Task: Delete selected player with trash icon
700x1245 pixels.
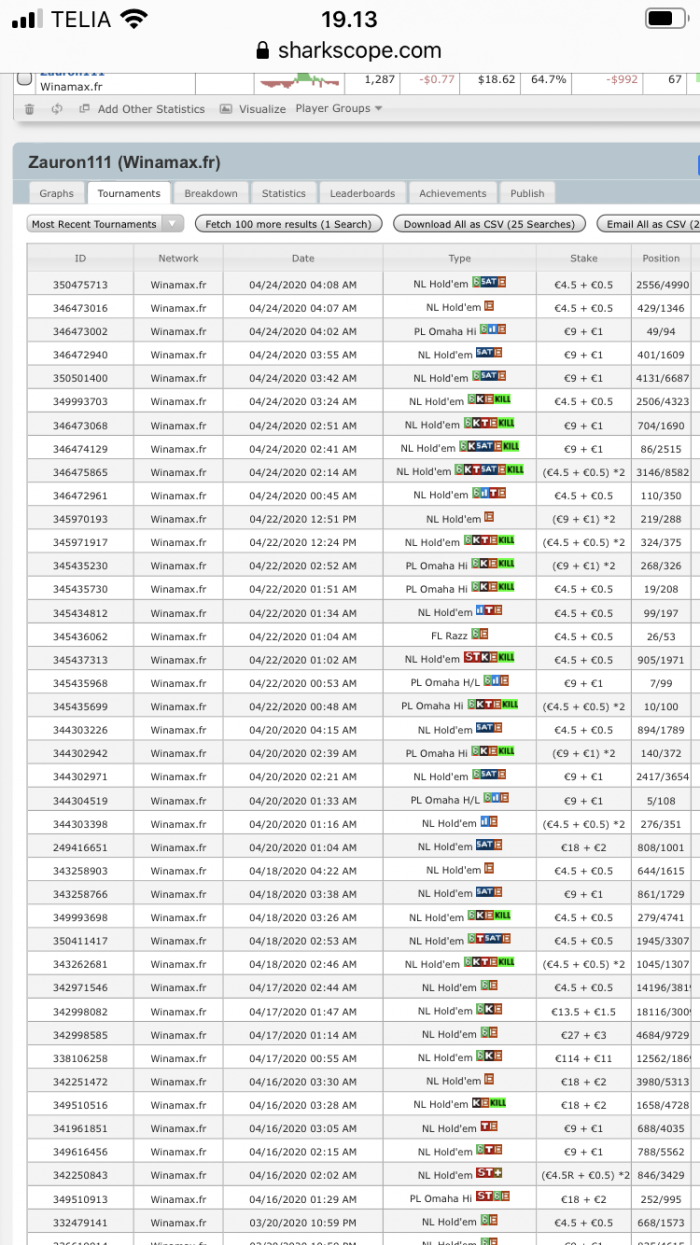Action: tap(29, 109)
